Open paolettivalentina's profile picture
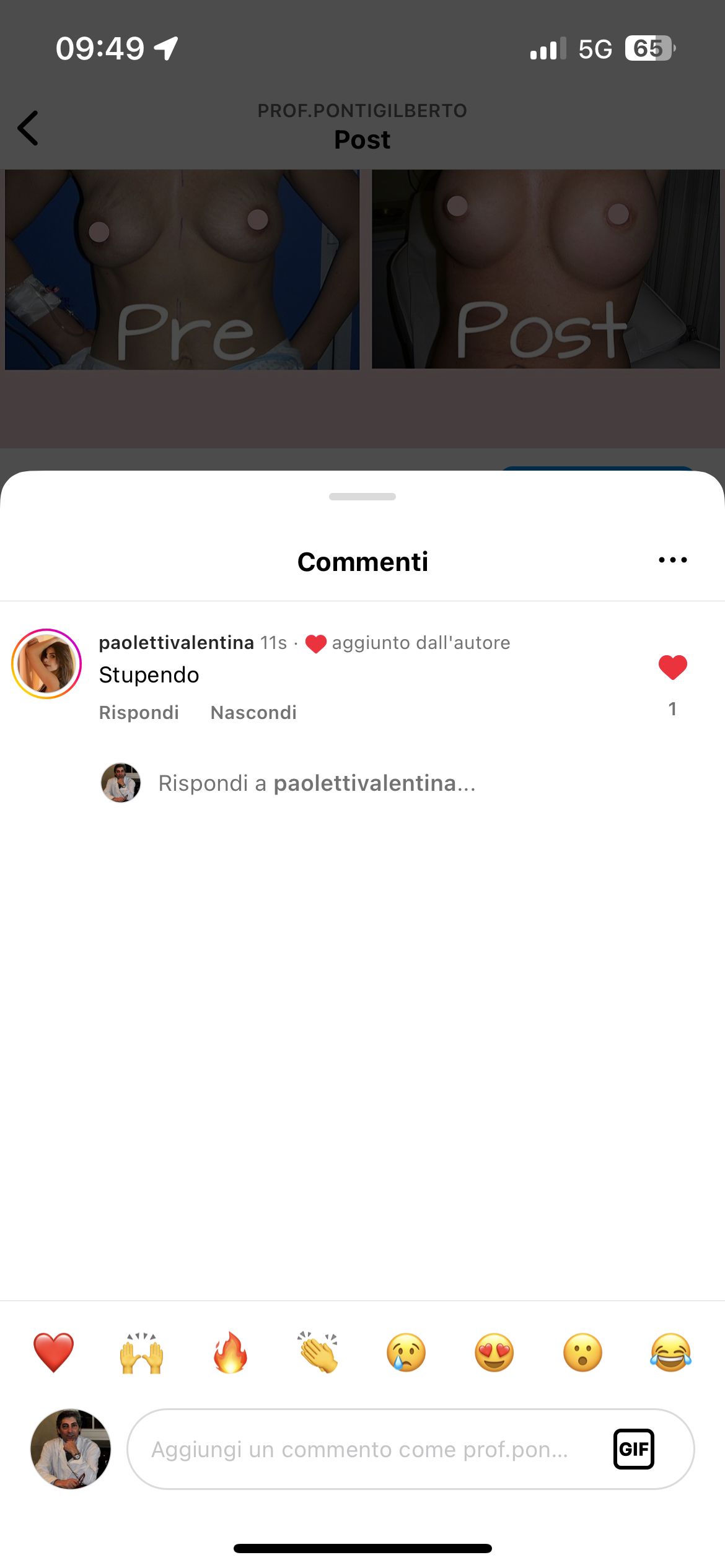 click(46, 663)
